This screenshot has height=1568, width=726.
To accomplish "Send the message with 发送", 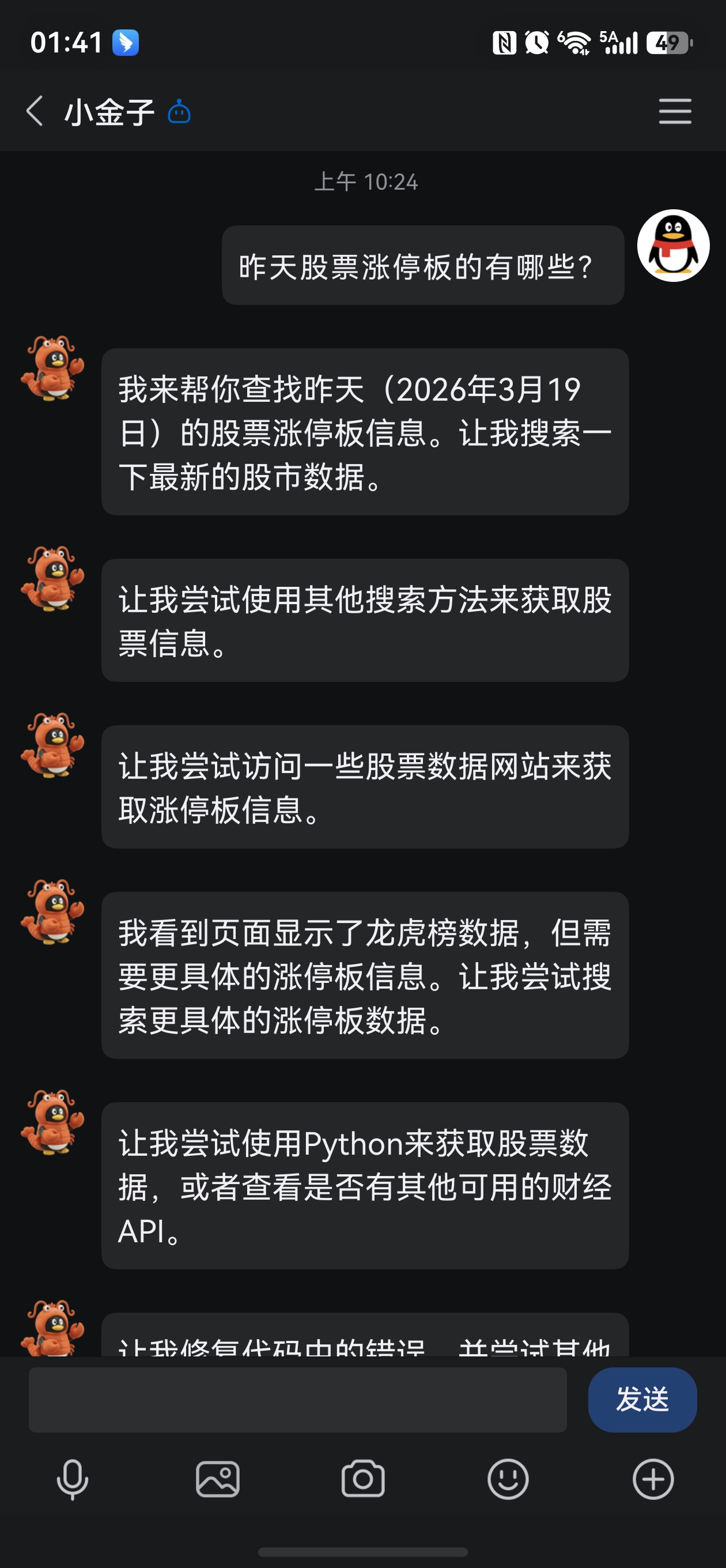I will [x=642, y=1400].
